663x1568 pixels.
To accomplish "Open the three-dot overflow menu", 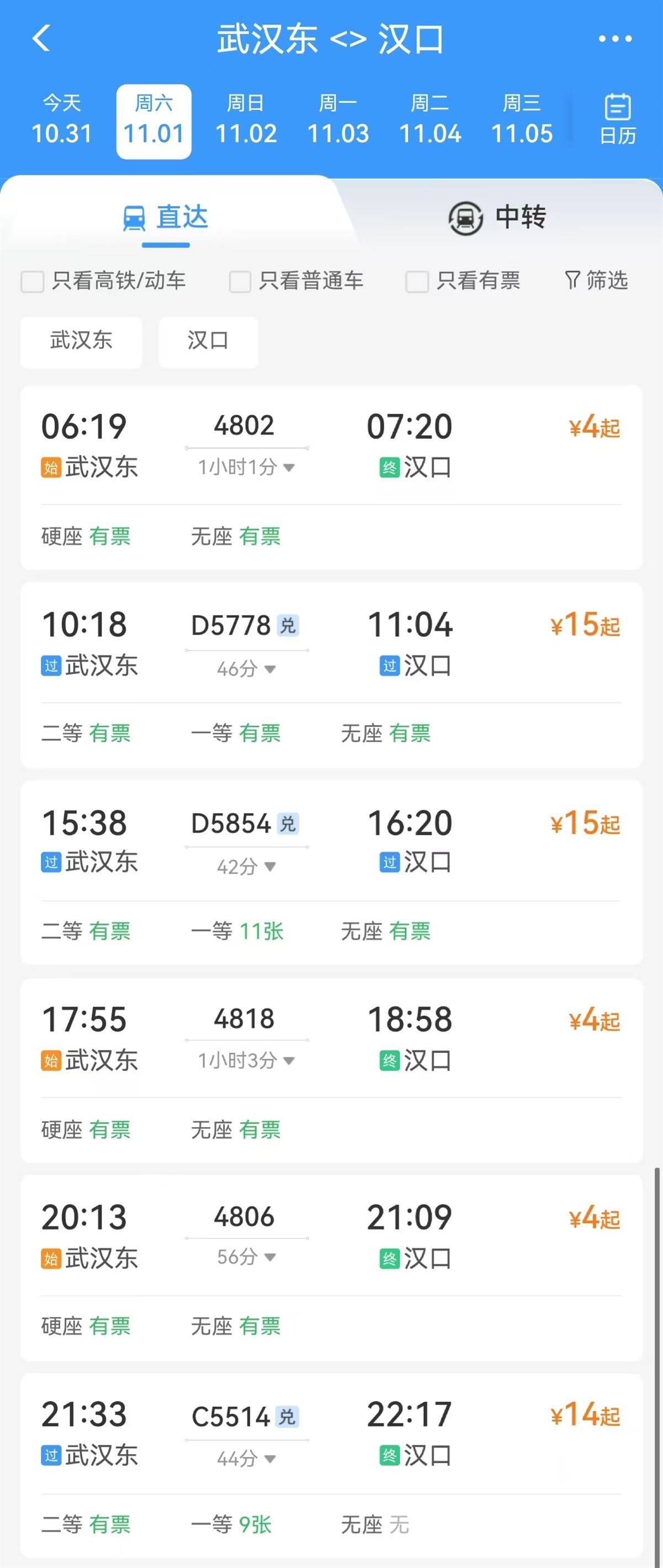I will pos(615,39).
